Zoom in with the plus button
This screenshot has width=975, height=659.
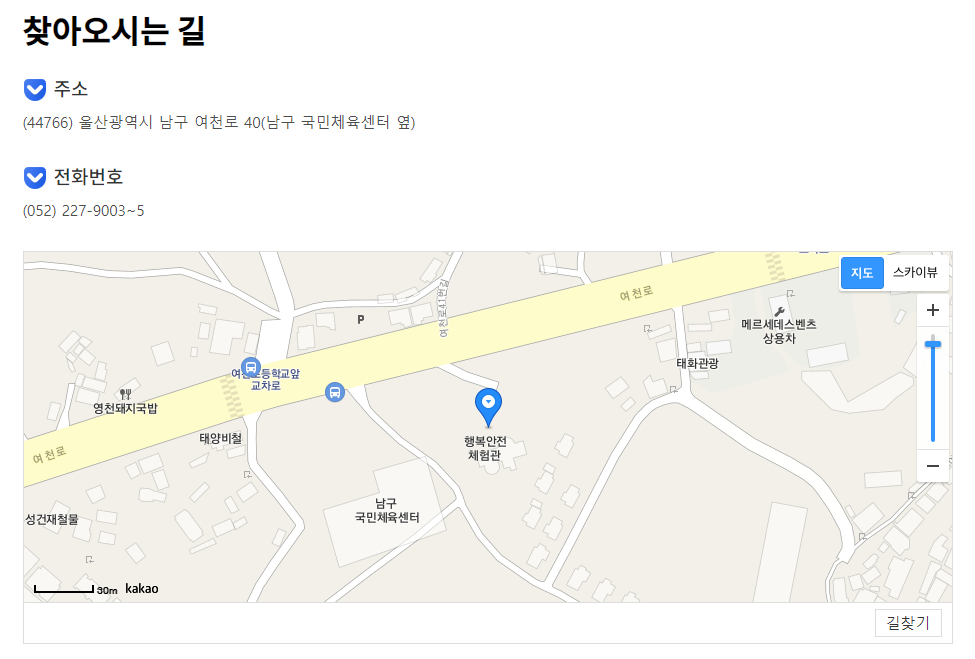click(x=932, y=310)
